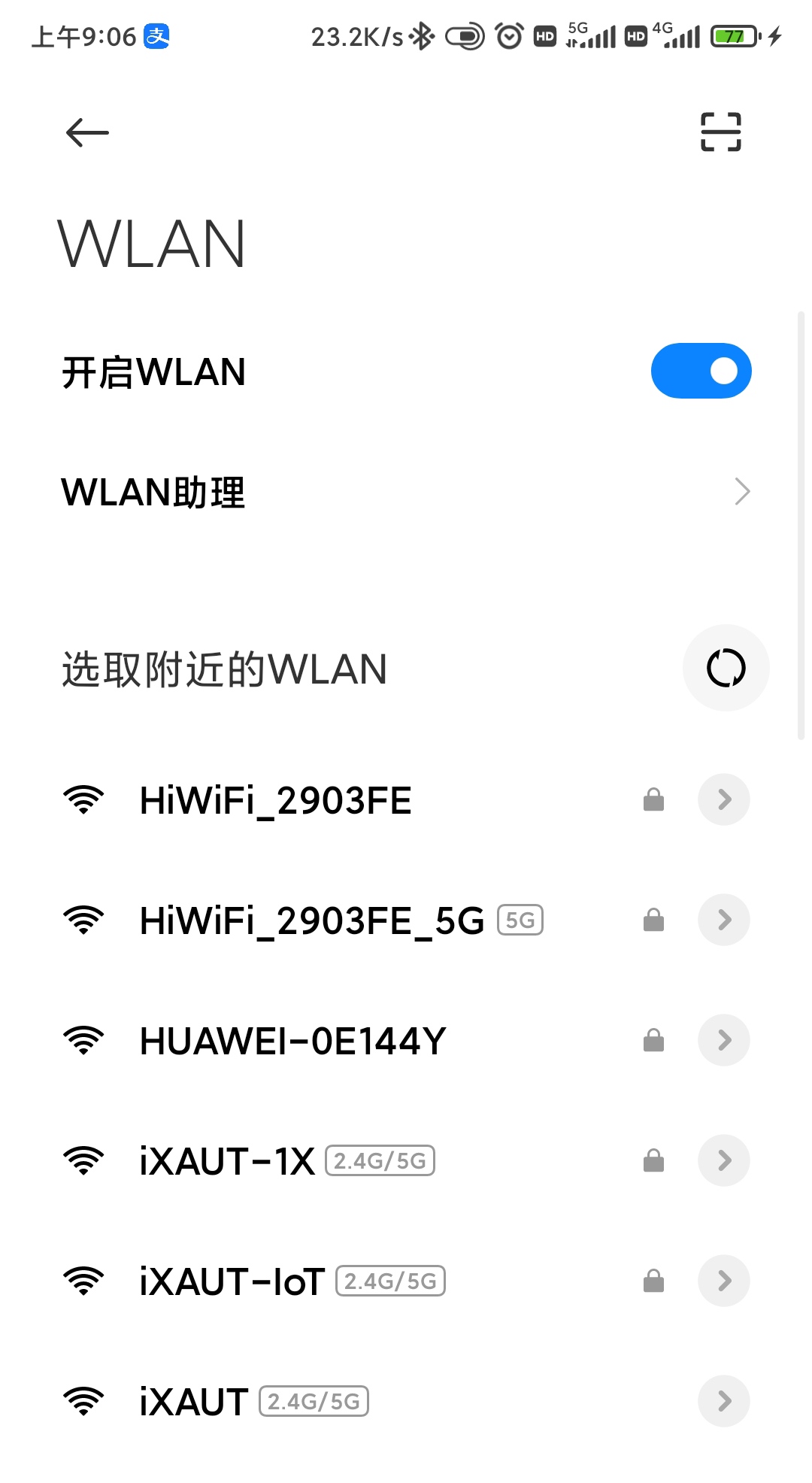Open the QR code scanner icon
Image resolution: width=812 pixels, height=1483 pixels.
(x=720, y=132)
